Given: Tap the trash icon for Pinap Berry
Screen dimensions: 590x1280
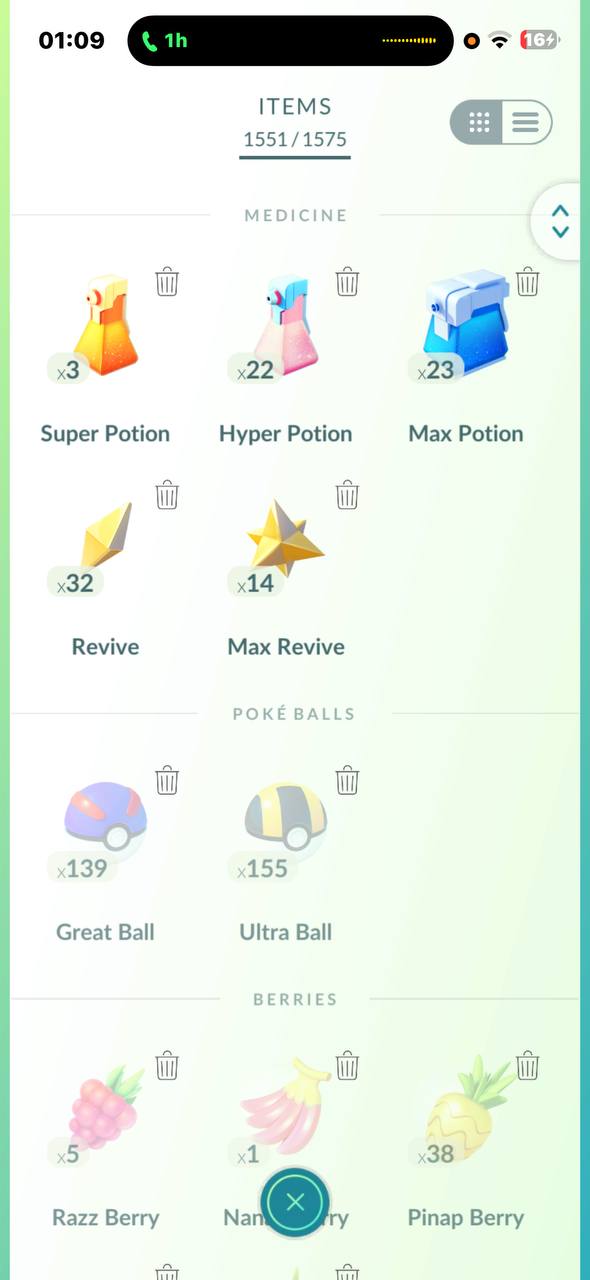Looking at the screenshot, I should (x=527, y=1065).
